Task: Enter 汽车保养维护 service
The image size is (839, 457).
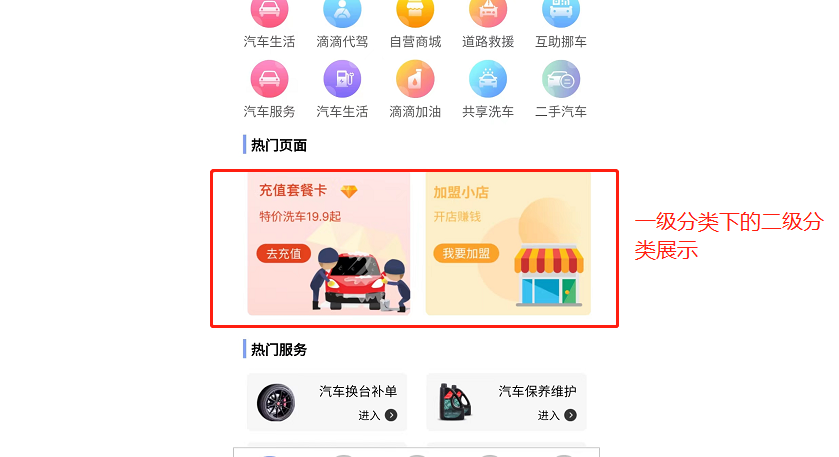Action: (506, 403)
